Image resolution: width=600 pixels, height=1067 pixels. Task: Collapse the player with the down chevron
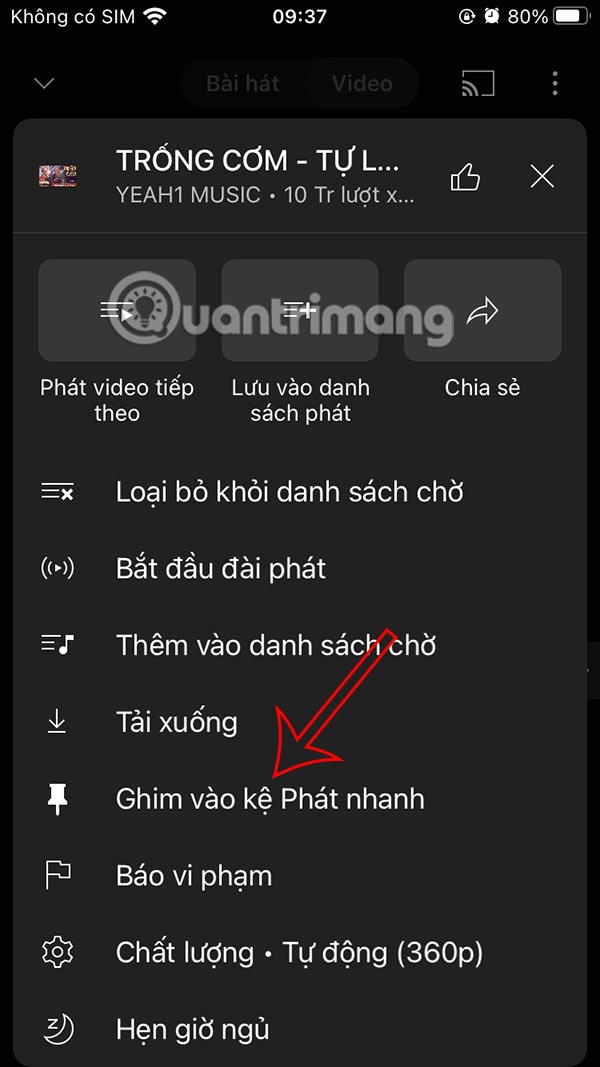[x=44, y=84]
